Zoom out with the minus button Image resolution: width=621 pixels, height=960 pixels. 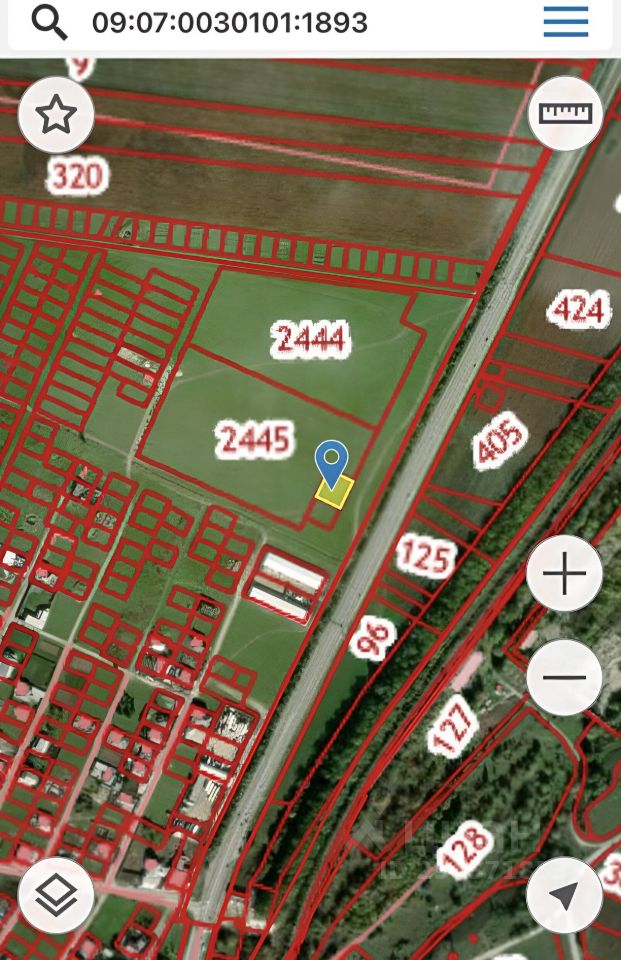coord(564,677)
